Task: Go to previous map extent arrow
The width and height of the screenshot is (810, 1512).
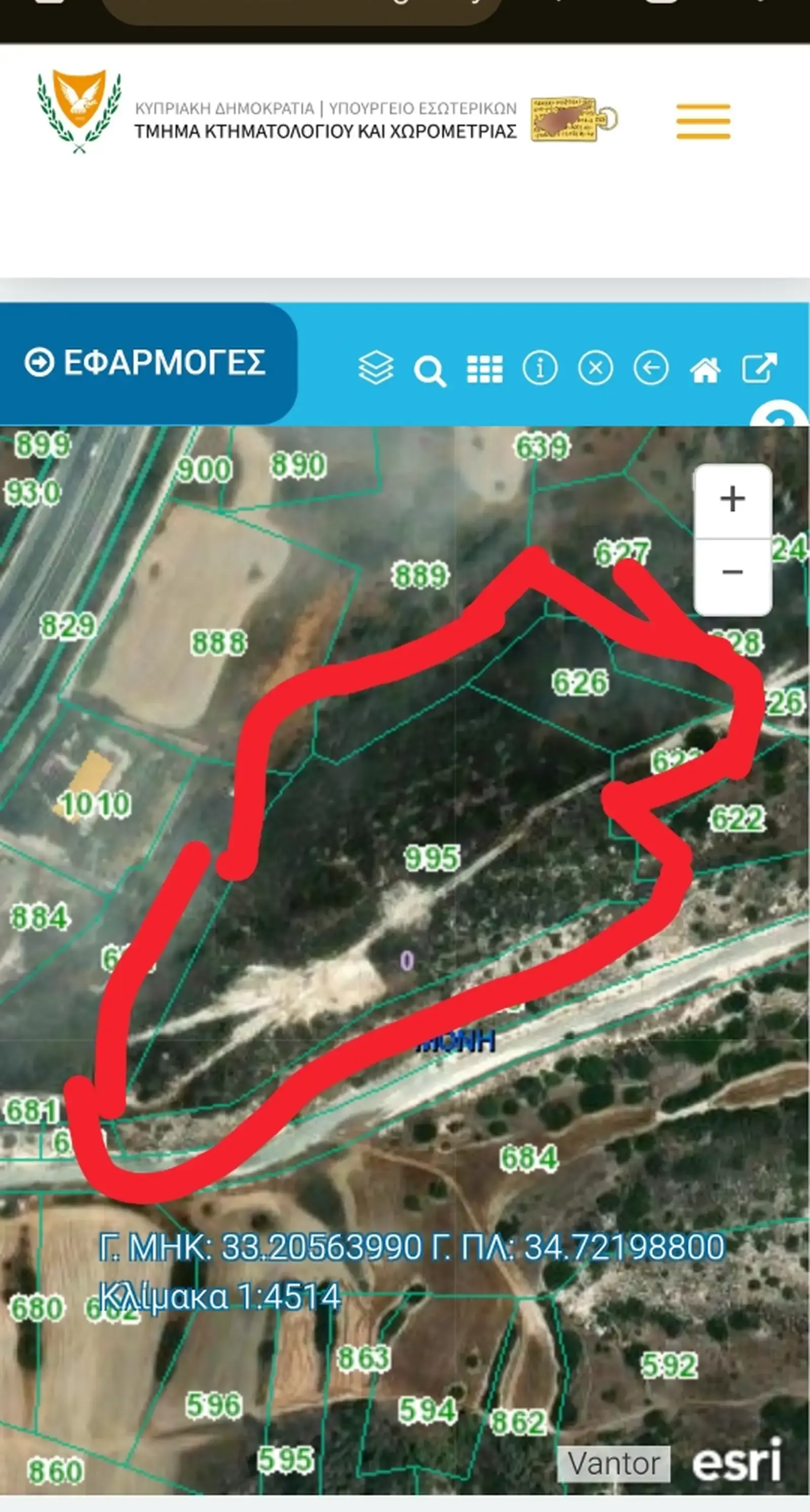Action: 651,368
